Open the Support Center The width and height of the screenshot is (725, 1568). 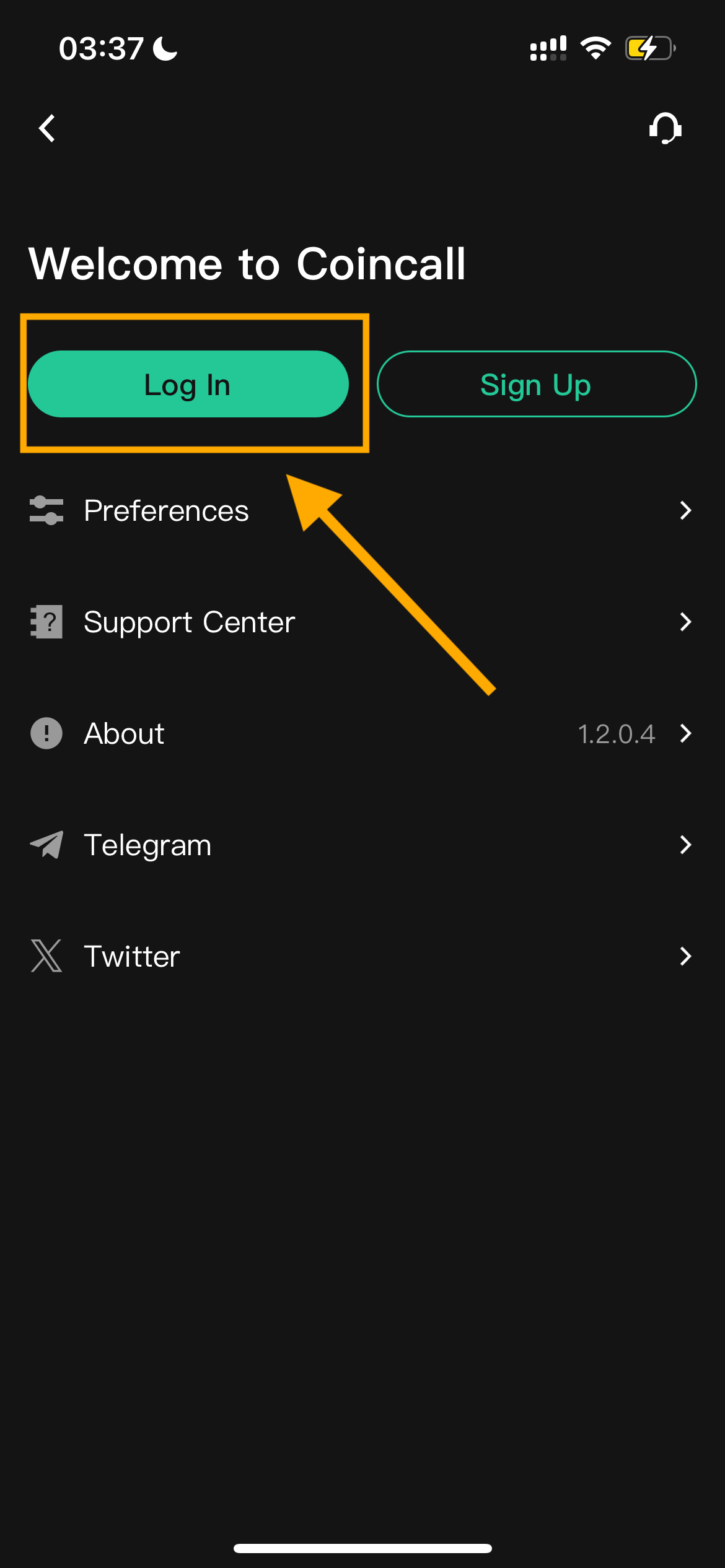point(362,622)
